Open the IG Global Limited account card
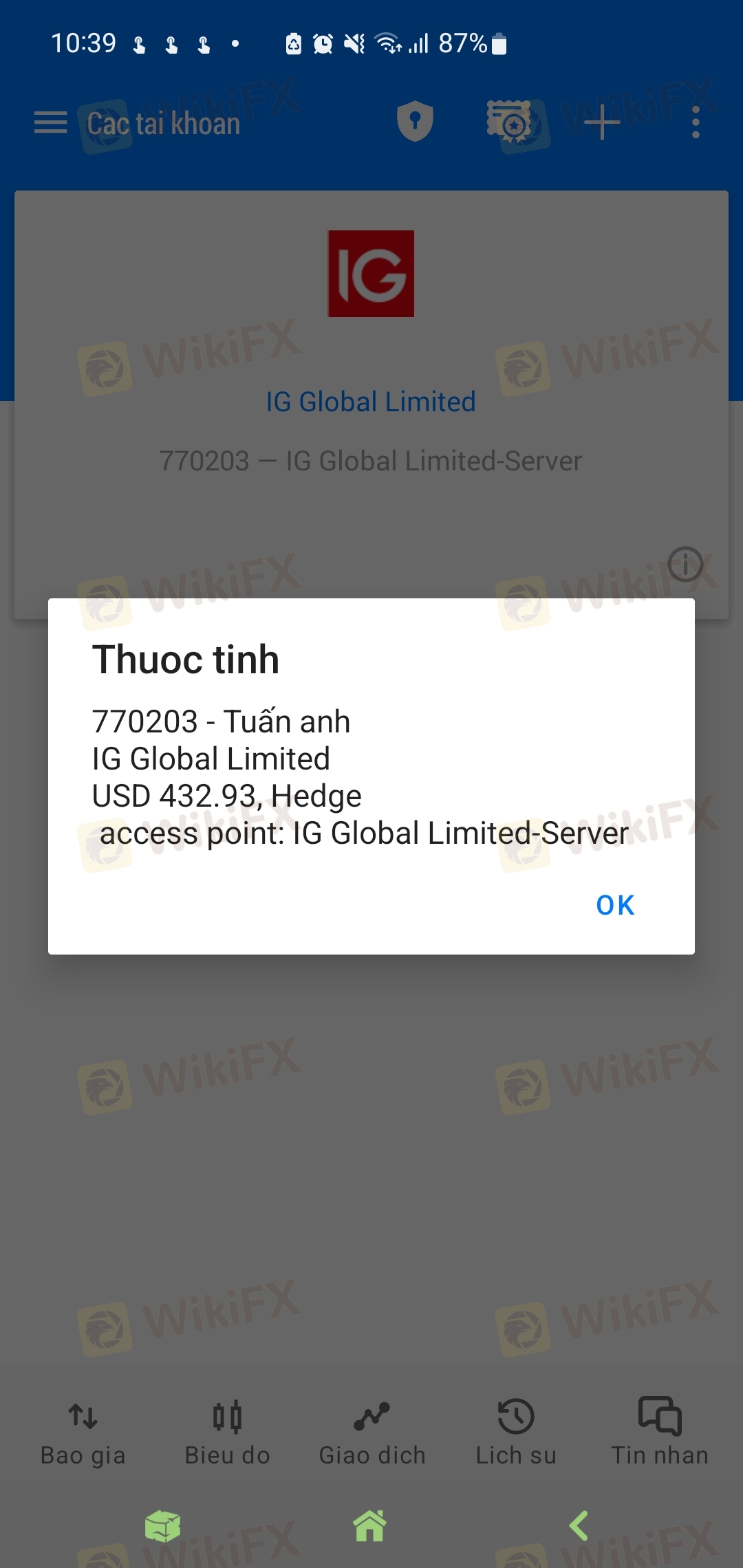 tap(371, 404)
